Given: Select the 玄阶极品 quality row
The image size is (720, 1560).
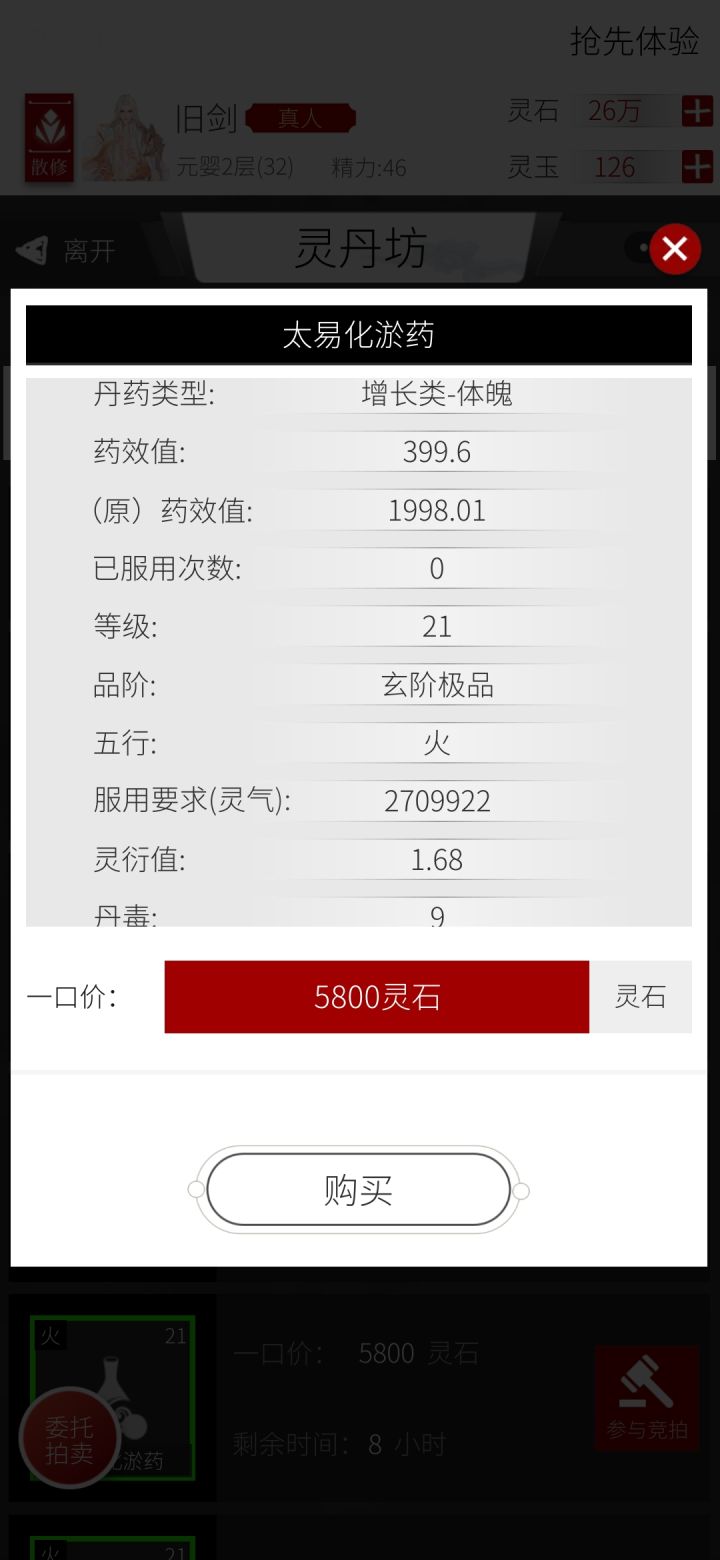Looking at the screenshot, I should click(436, 684).
